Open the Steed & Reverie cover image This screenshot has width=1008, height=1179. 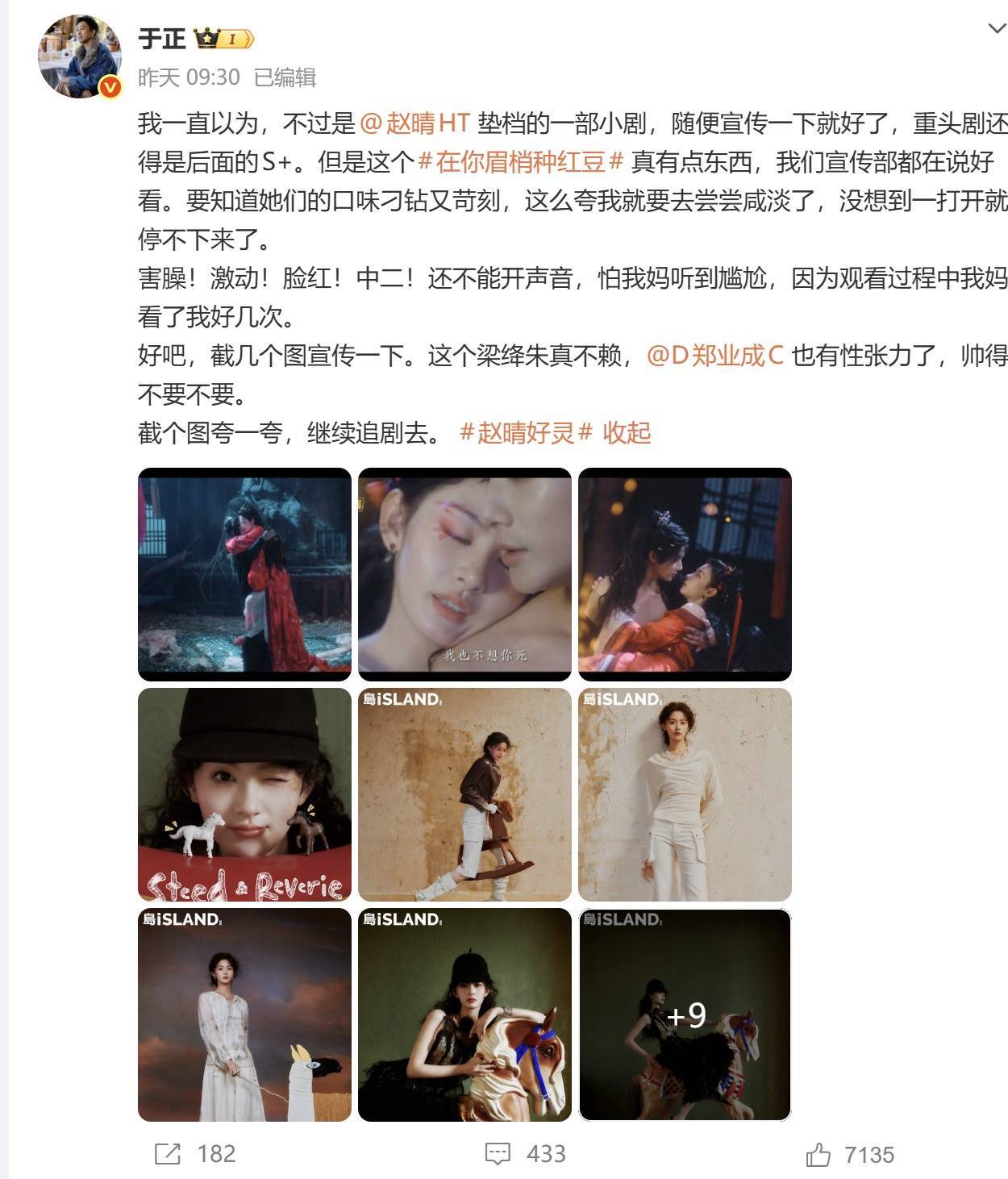pos(244,794)
